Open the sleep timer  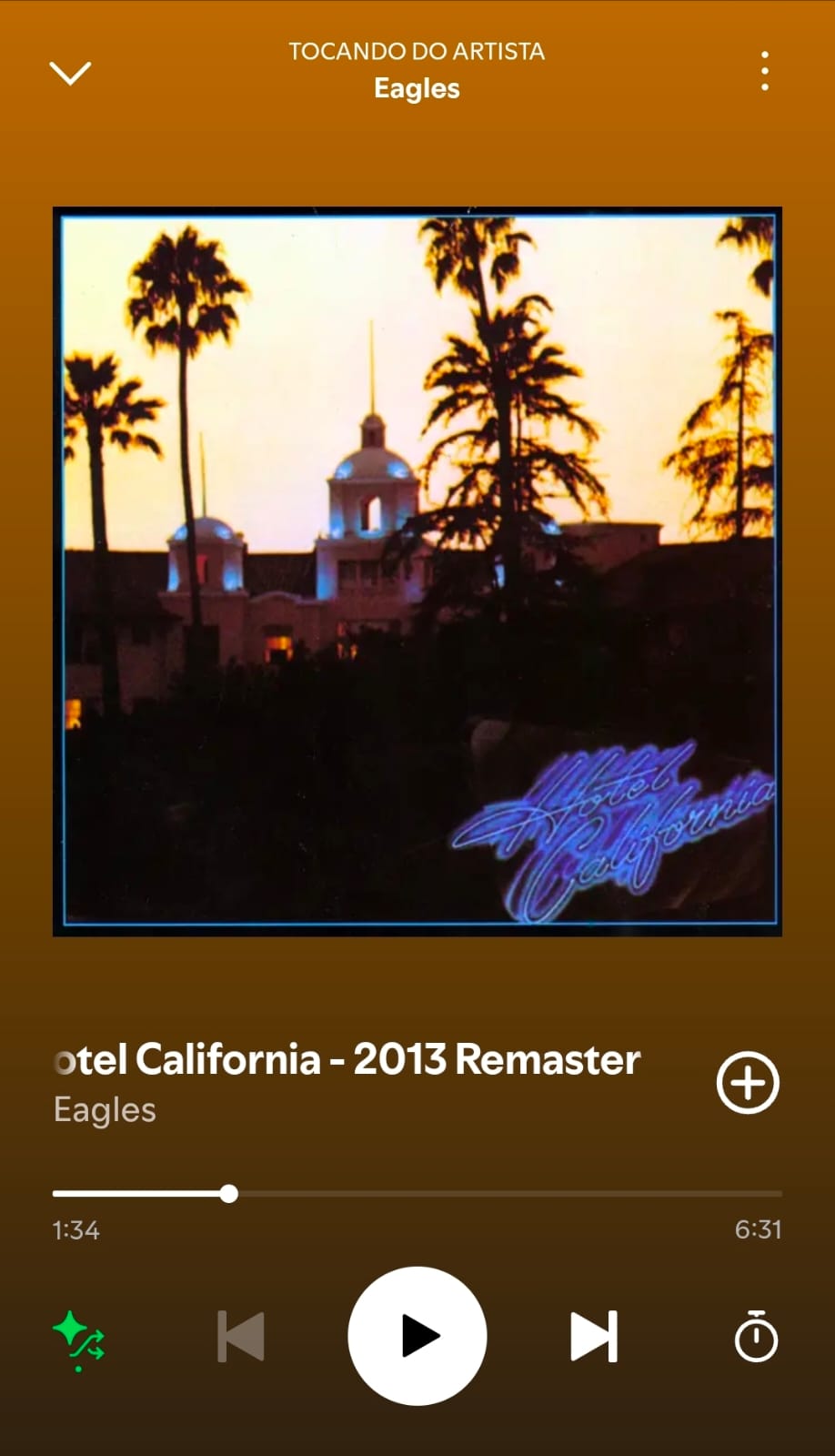(x=757, y=1336)
